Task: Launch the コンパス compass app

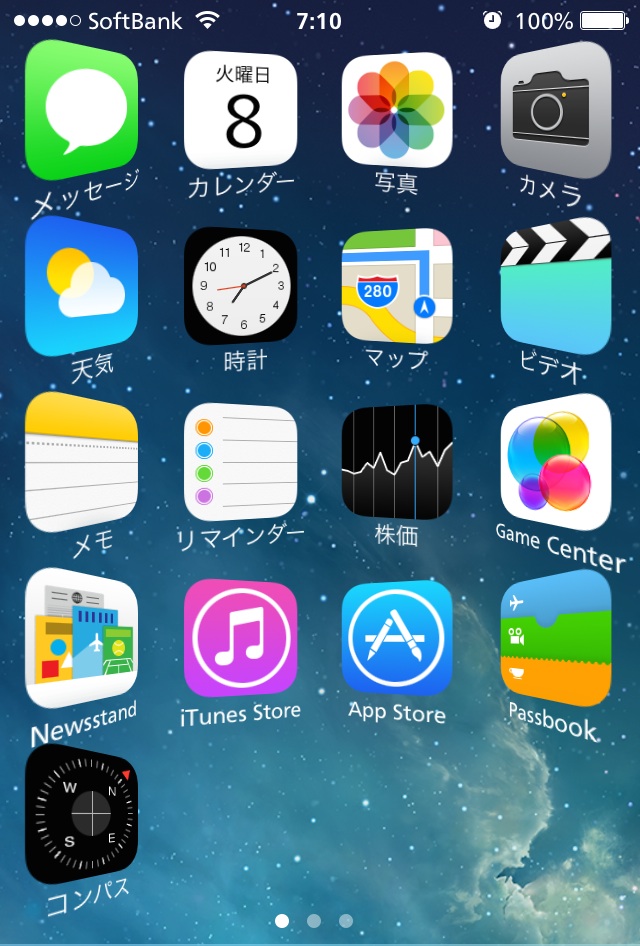Action: [81, 814]
